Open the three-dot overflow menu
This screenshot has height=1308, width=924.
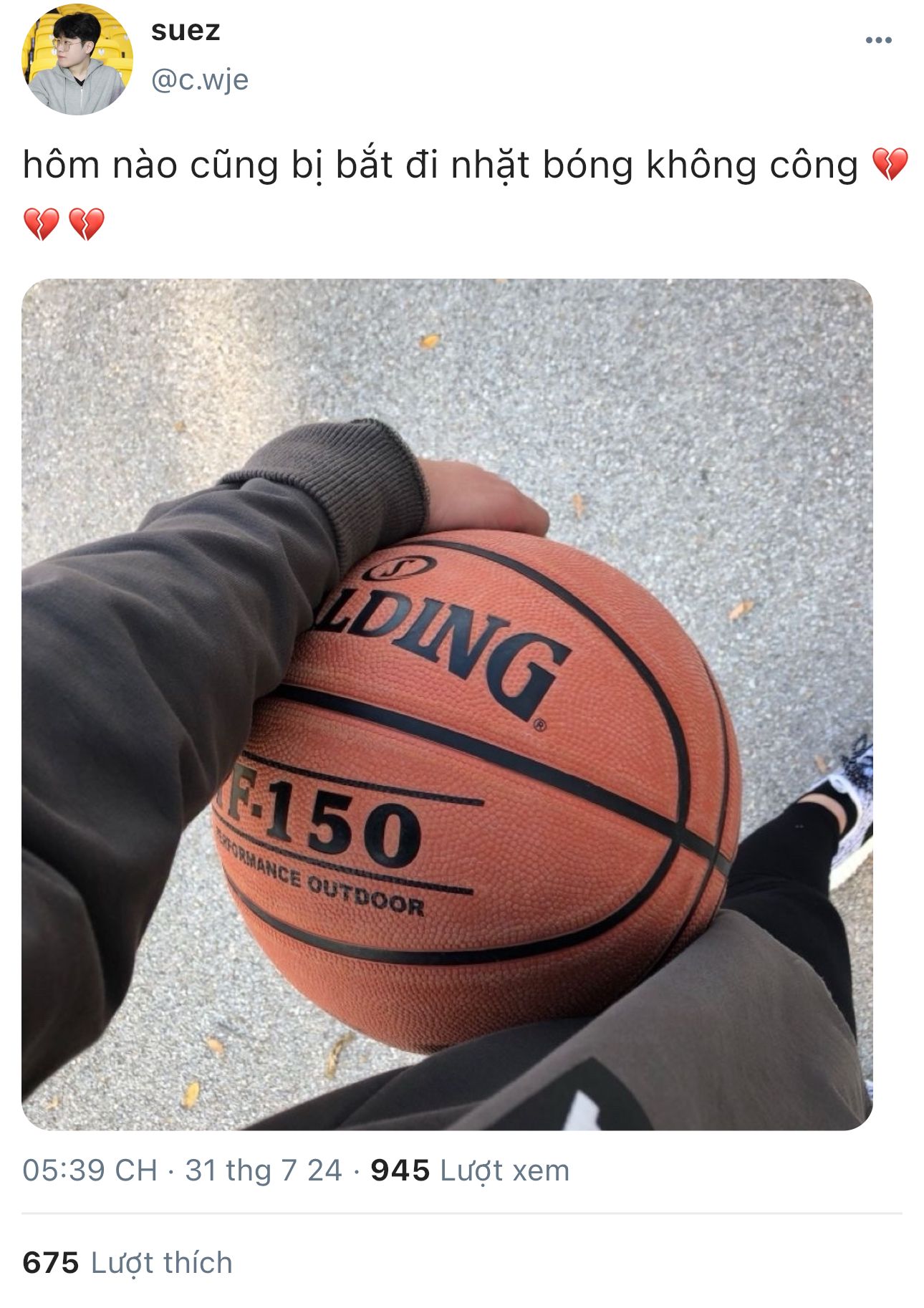pyautogui.click(x=878, y=40)
